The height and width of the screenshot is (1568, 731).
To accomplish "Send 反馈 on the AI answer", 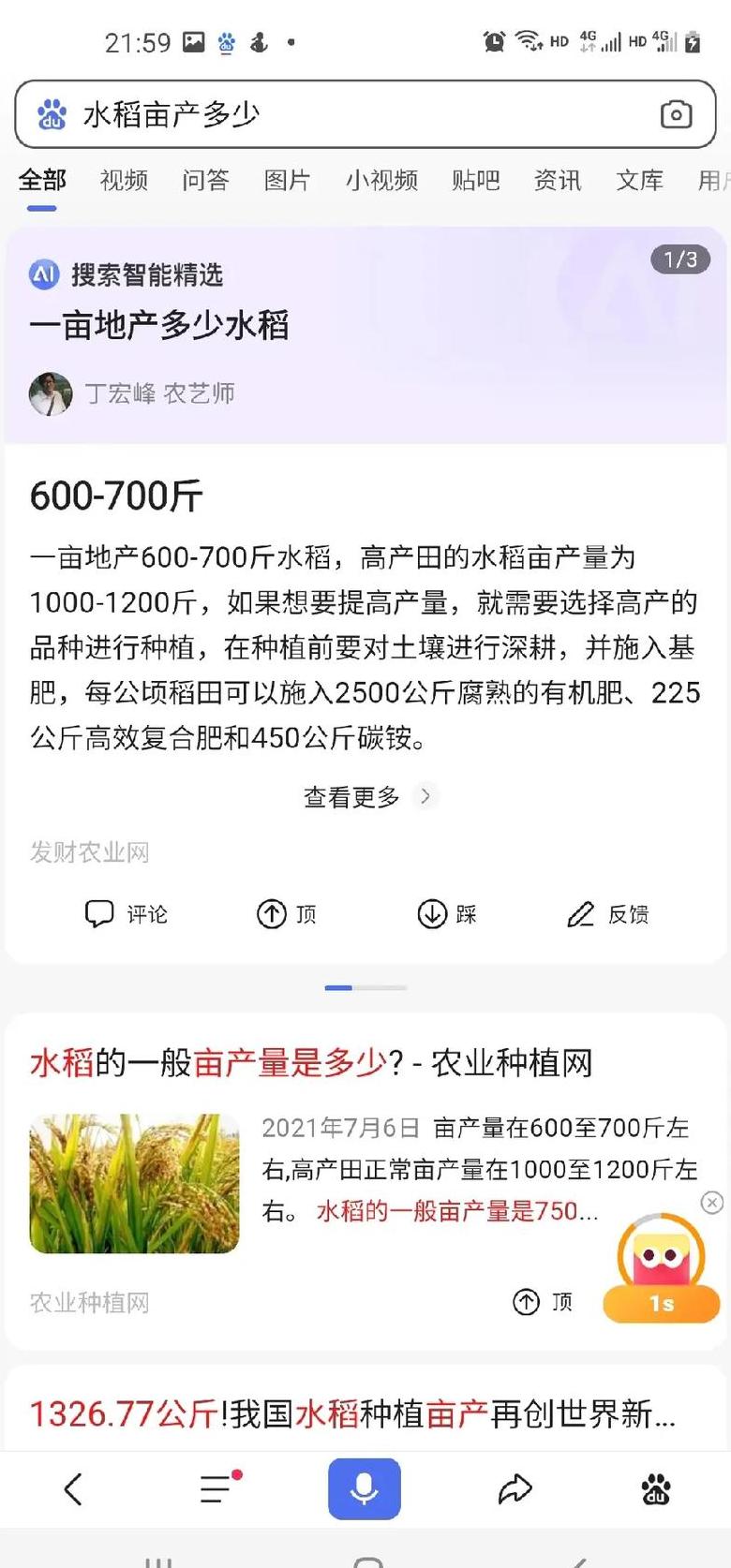I will 608,913.
